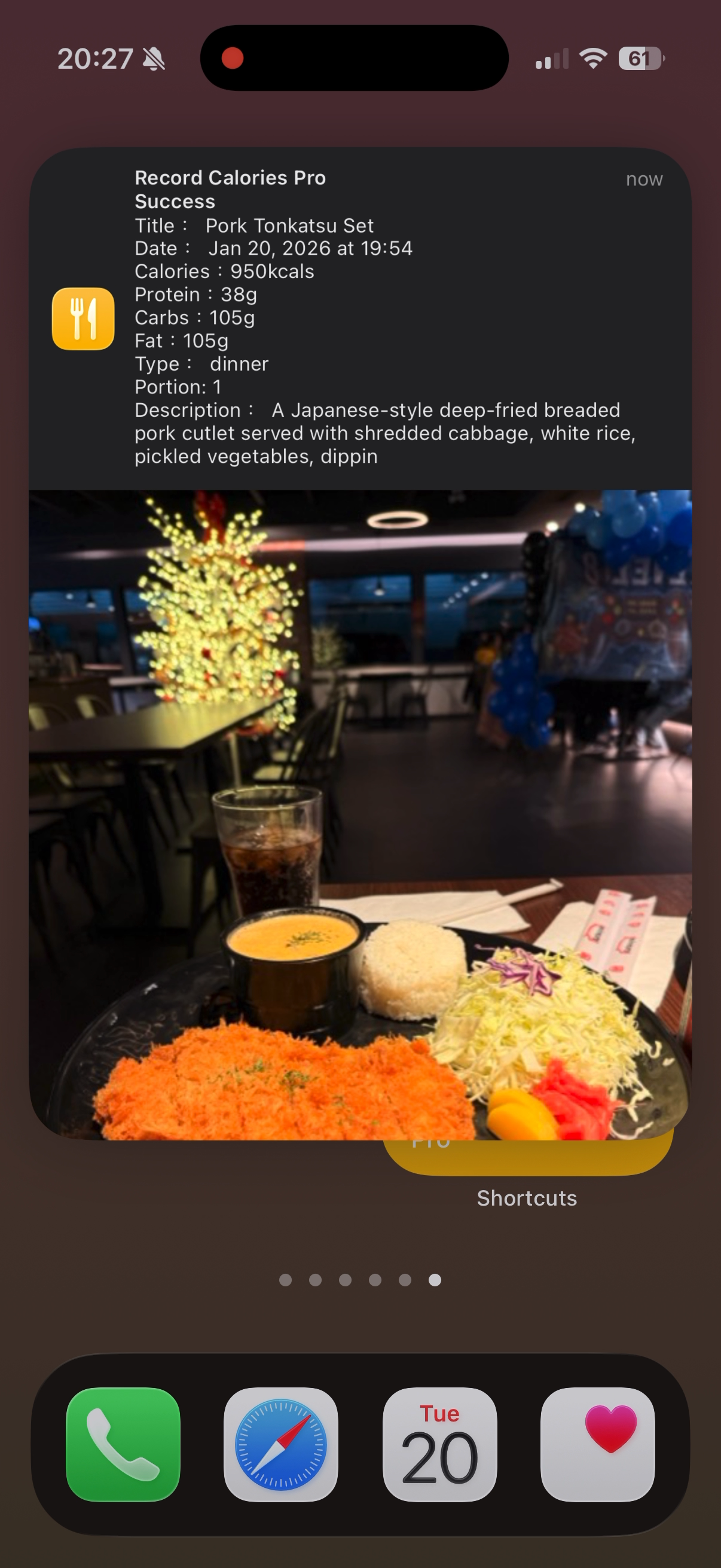Viewport: 721px width, 1568px height.
Task: Open the Calendar app showing Tue 20
Action: 439,1444
